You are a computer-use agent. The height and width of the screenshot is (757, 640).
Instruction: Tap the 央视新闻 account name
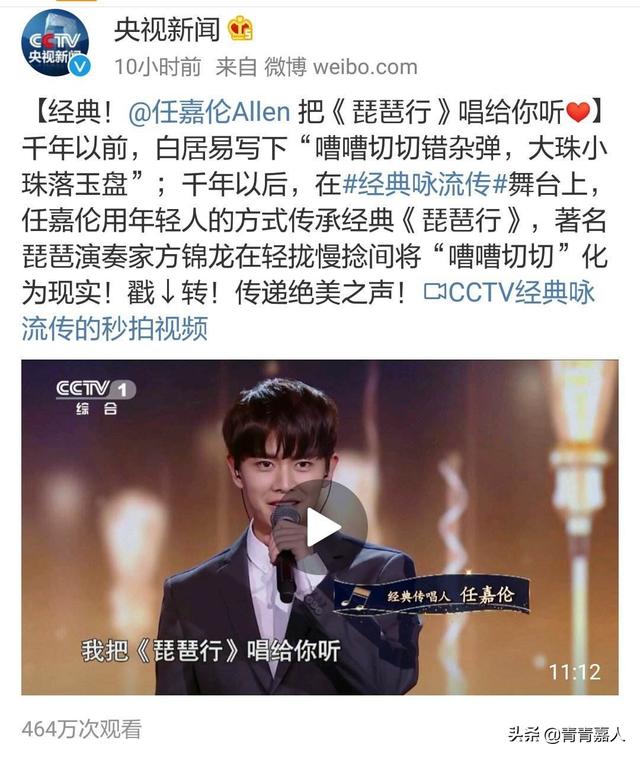tap(167, 29)
